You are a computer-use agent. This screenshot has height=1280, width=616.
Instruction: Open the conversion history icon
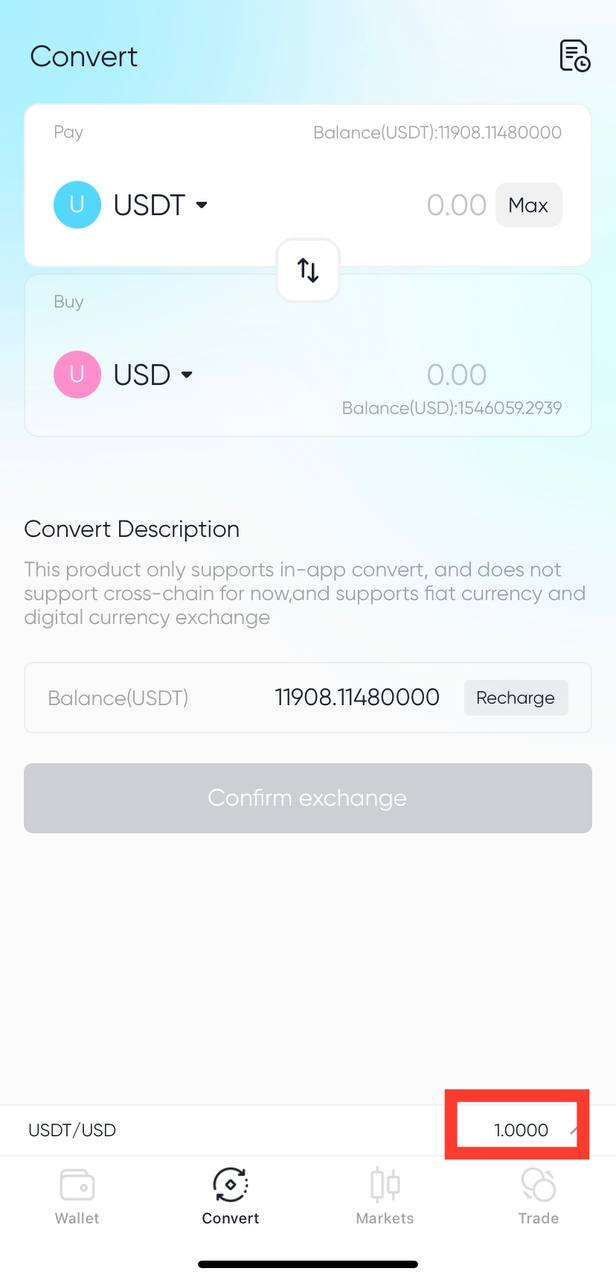574,56
